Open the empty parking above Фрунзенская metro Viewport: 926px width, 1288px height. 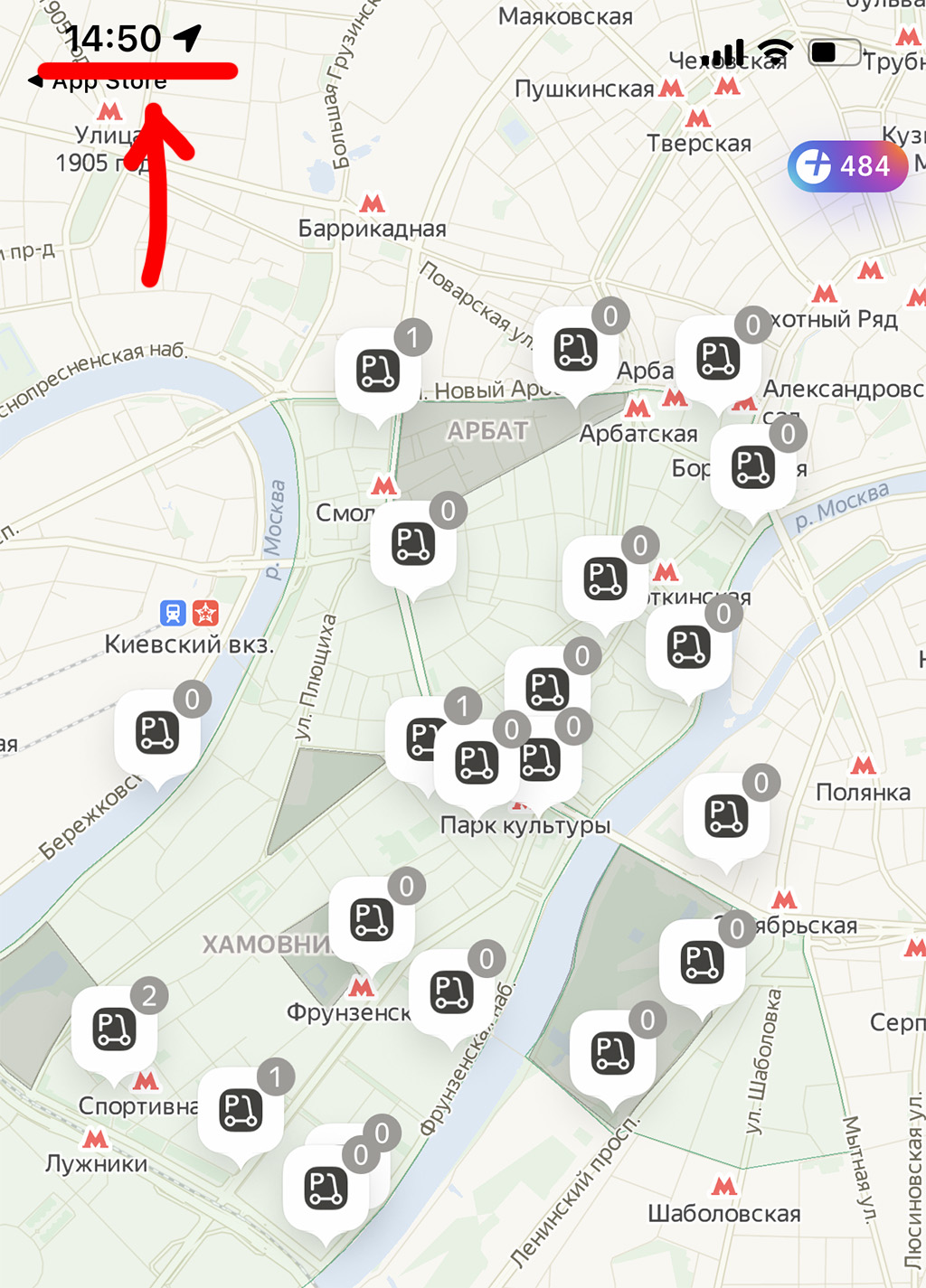(372, 920)
